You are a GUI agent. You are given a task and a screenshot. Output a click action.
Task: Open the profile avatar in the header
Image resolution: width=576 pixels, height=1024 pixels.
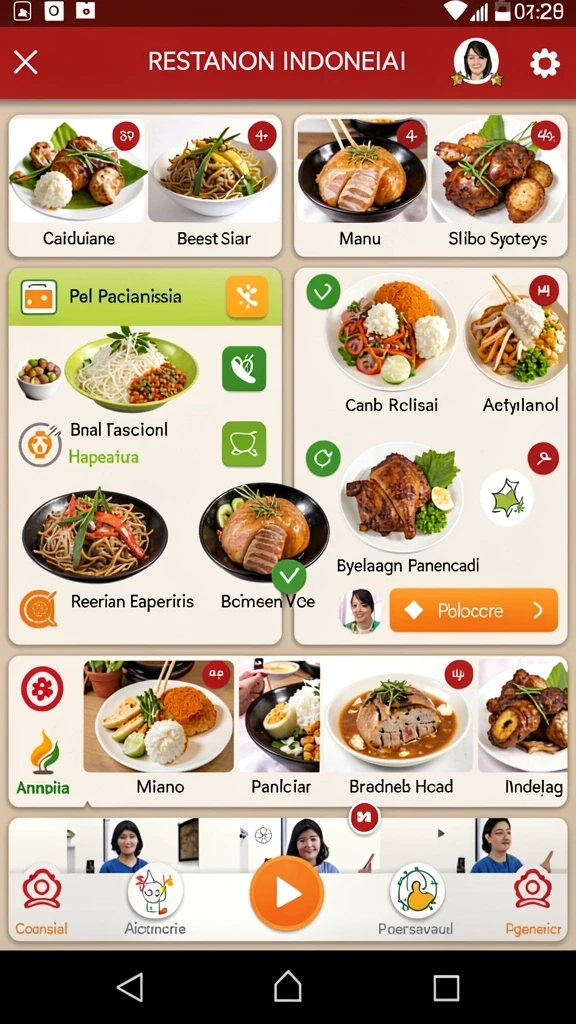[477, 62]
